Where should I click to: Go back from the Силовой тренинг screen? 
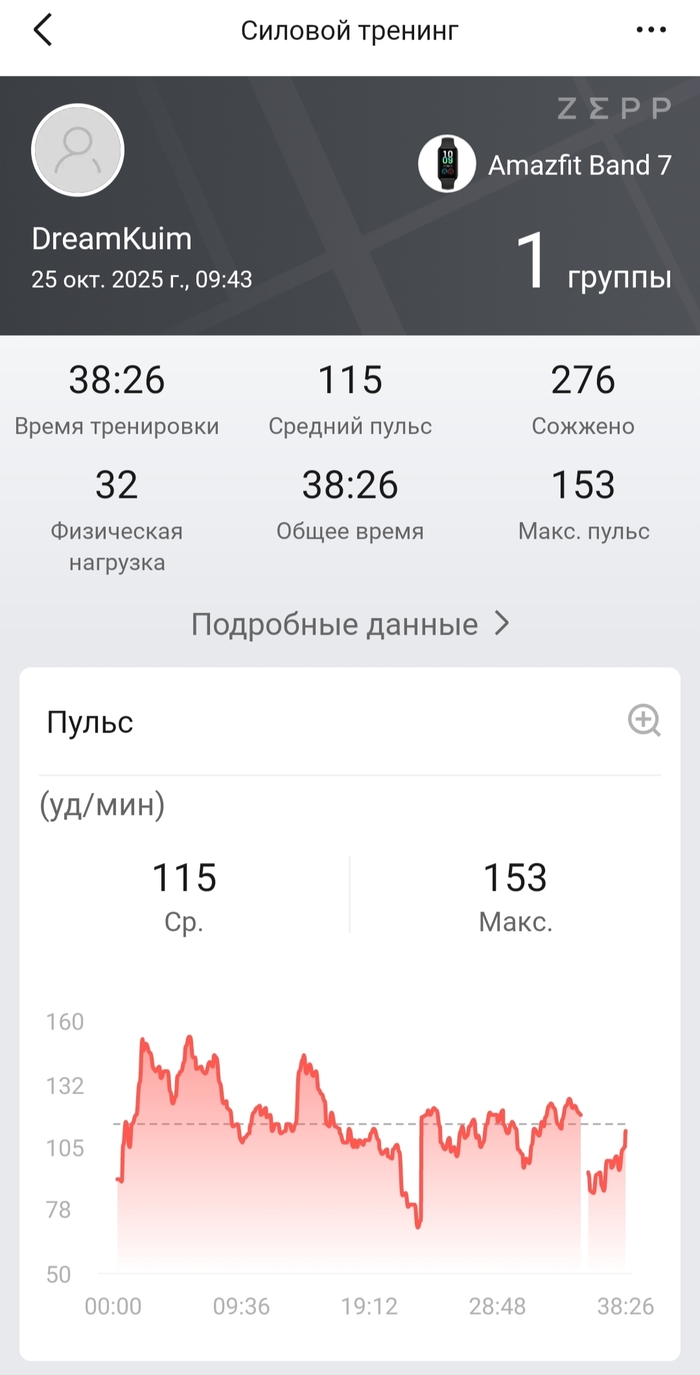click(x=42, y=30)
